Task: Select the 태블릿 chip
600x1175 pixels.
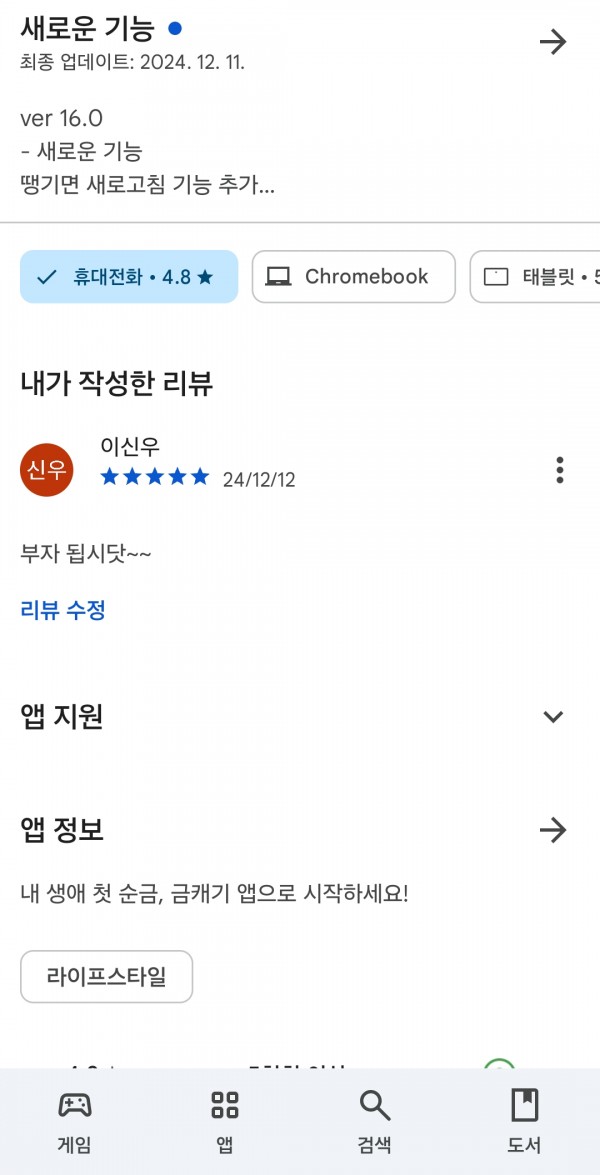Action: click(x=535, y=277)
